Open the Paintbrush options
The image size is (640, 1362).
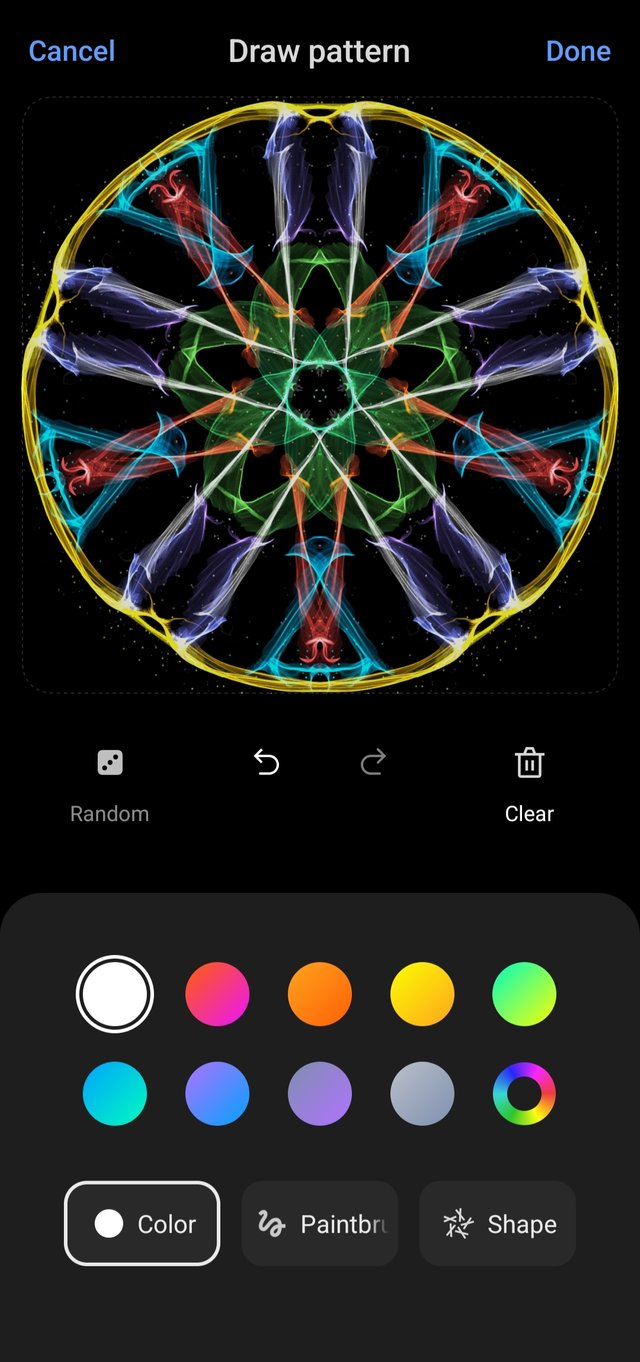coord(320,1224)
